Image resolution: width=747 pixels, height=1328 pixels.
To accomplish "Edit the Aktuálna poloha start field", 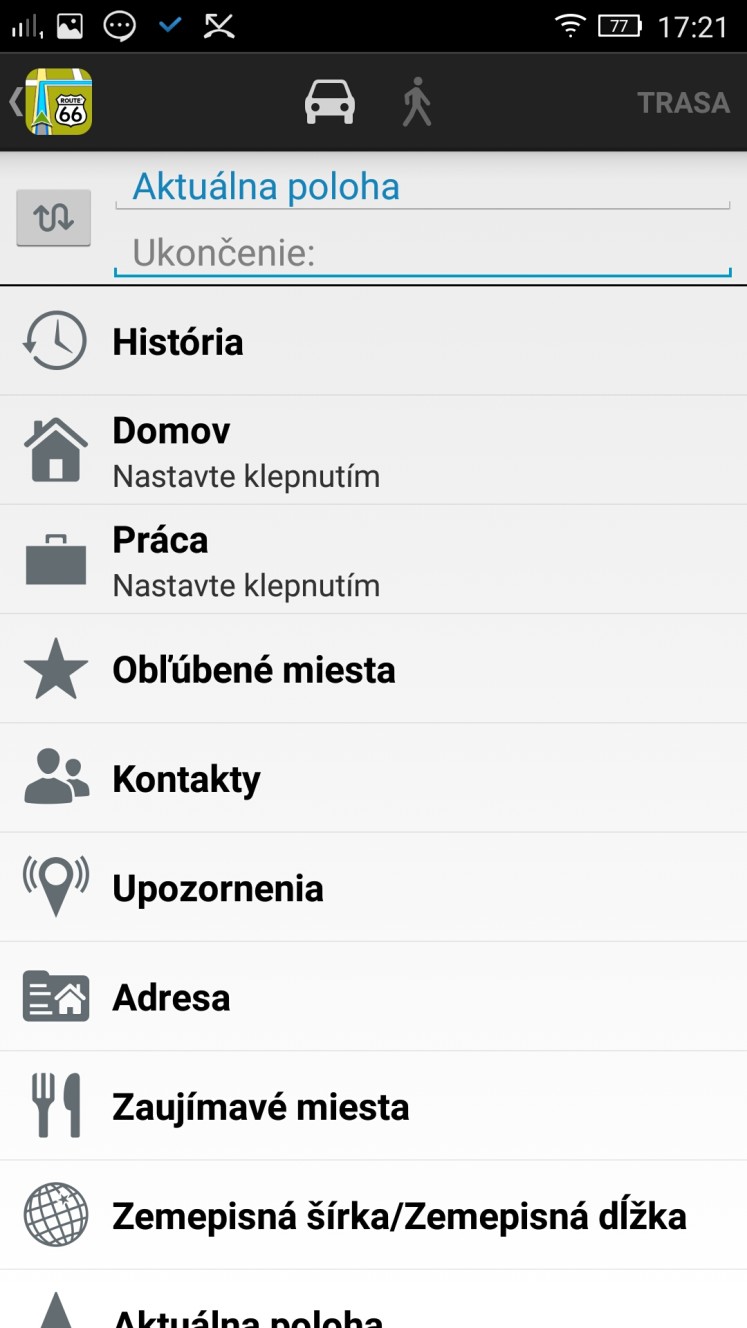I will click(x=423, y=187).
